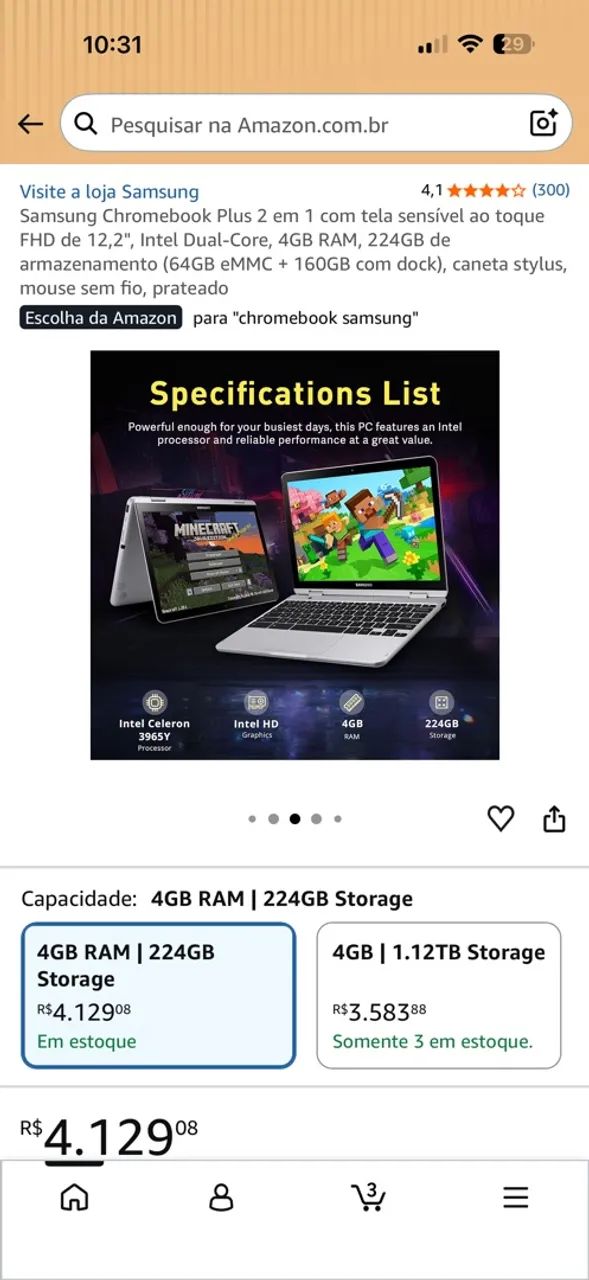Go to the Home tab
Image resolution: width=589 pixels, height=1280 pixels.
click(74, 1197)
